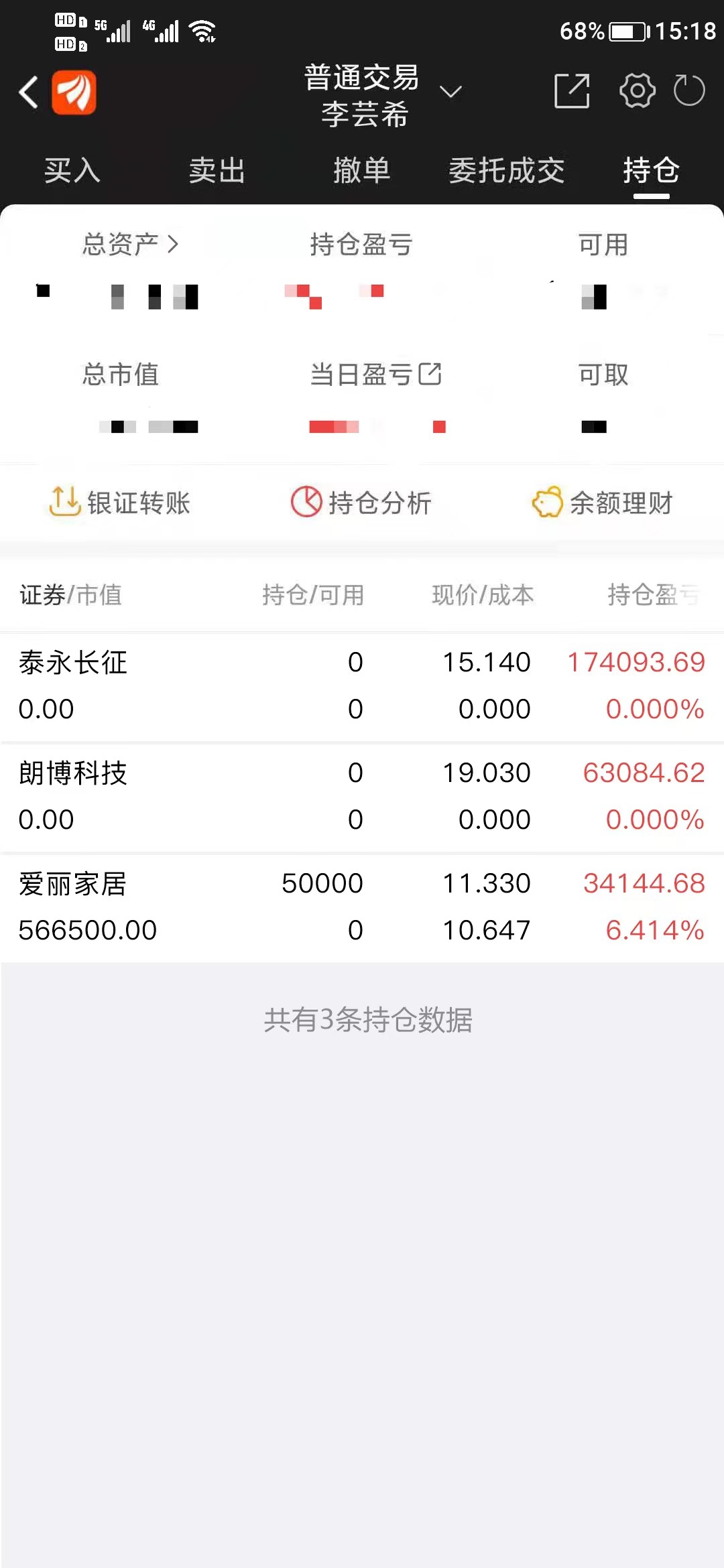The image size is (724, 1568).
Task: Sort by 持仓盈亏 column header
Action: pyautogui.click(x=654, y=594)
